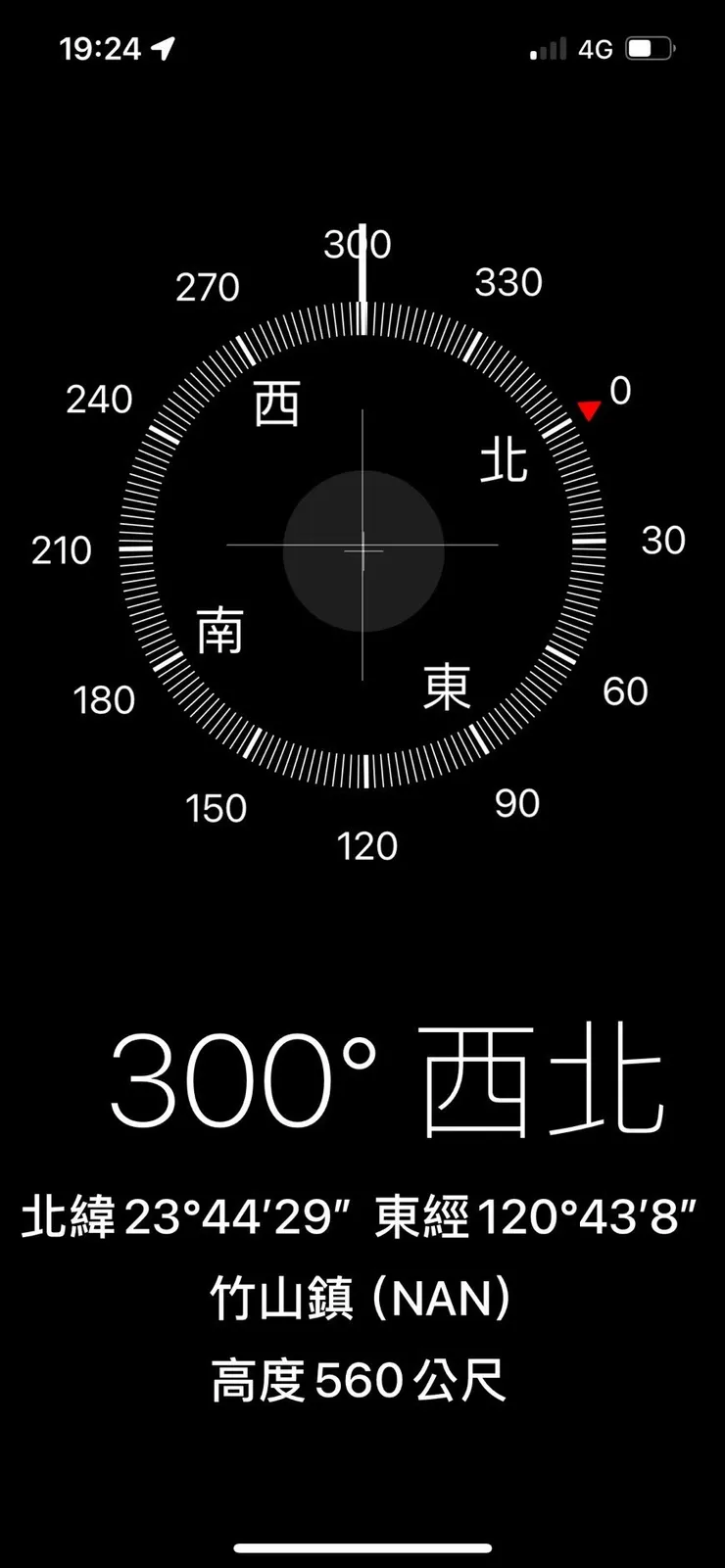This screenshot has width=725, height=1568.
Task: Tap the 竹山鎮 (NAN) location text
Action: (x=362, y=1299)
